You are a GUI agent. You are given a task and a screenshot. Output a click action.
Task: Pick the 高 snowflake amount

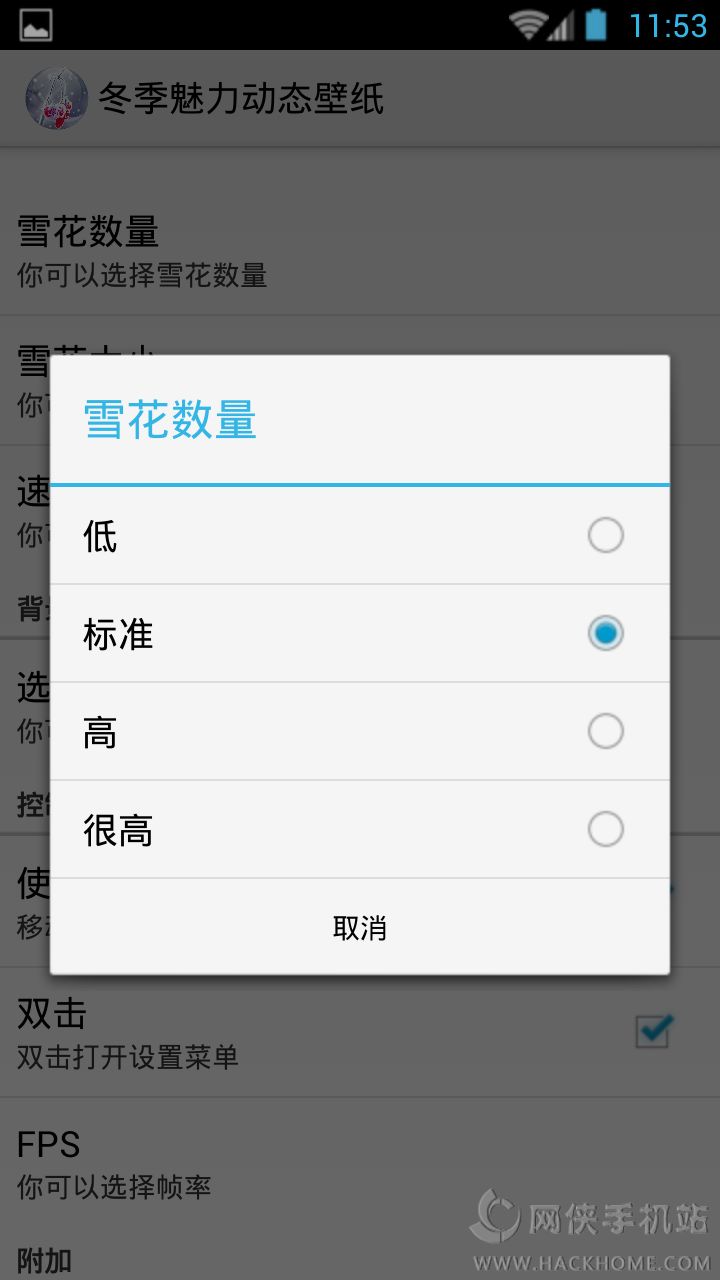[360, 732]
